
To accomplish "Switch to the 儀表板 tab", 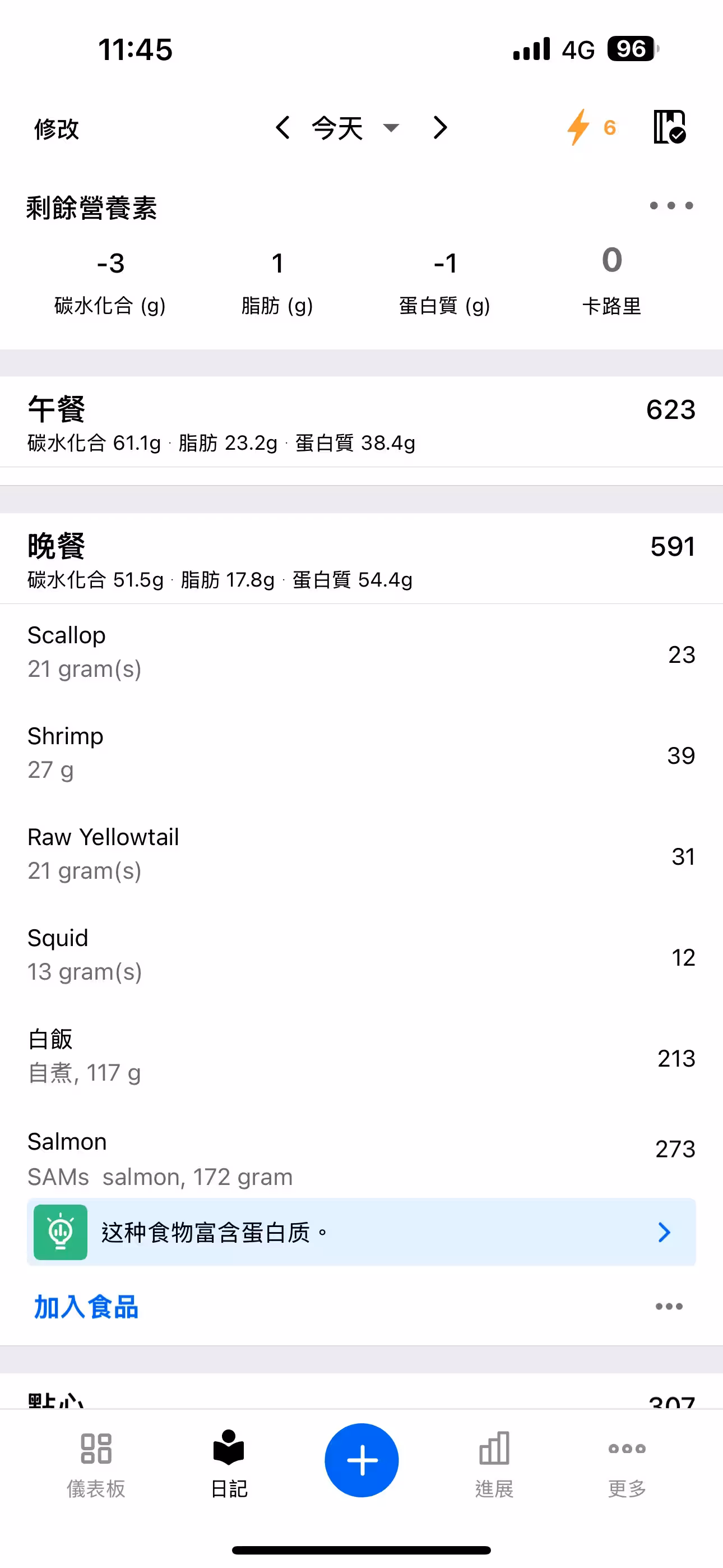I will click(x=96, y=1463).
